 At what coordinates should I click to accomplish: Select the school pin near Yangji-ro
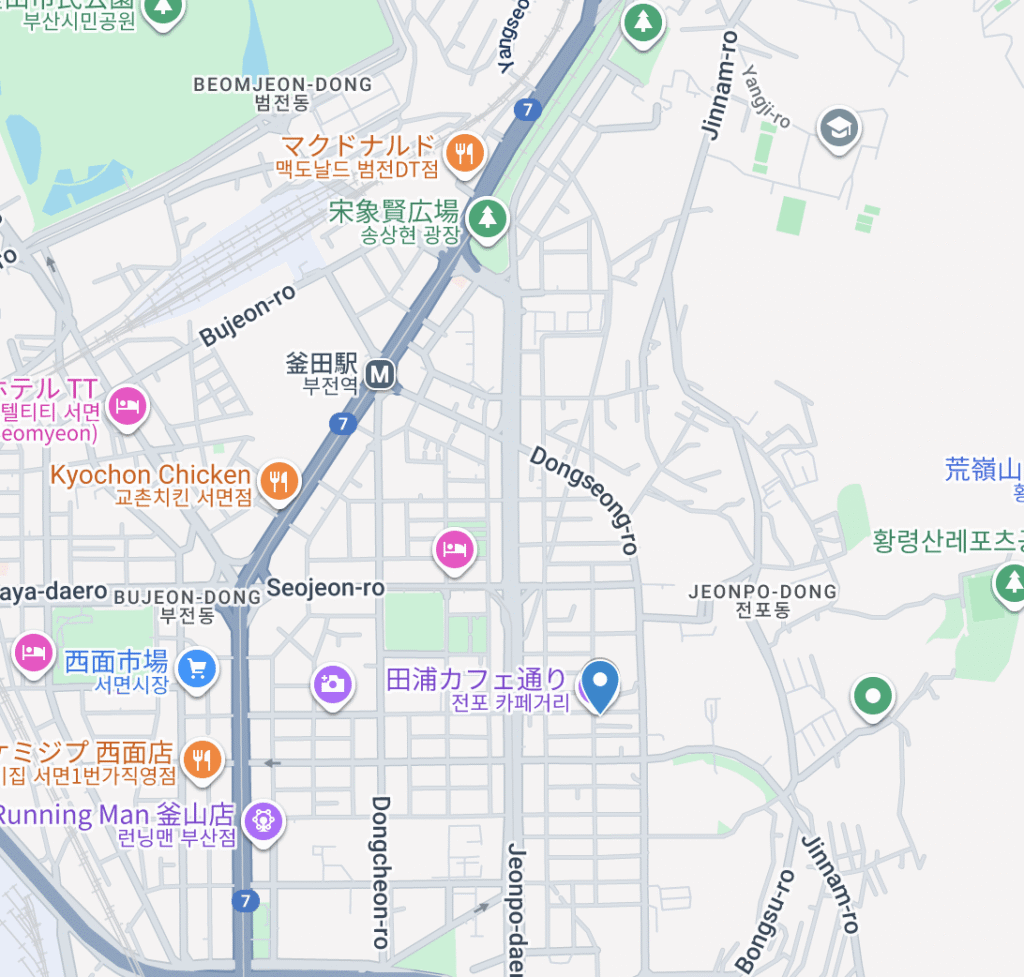[x=838, y=127]
